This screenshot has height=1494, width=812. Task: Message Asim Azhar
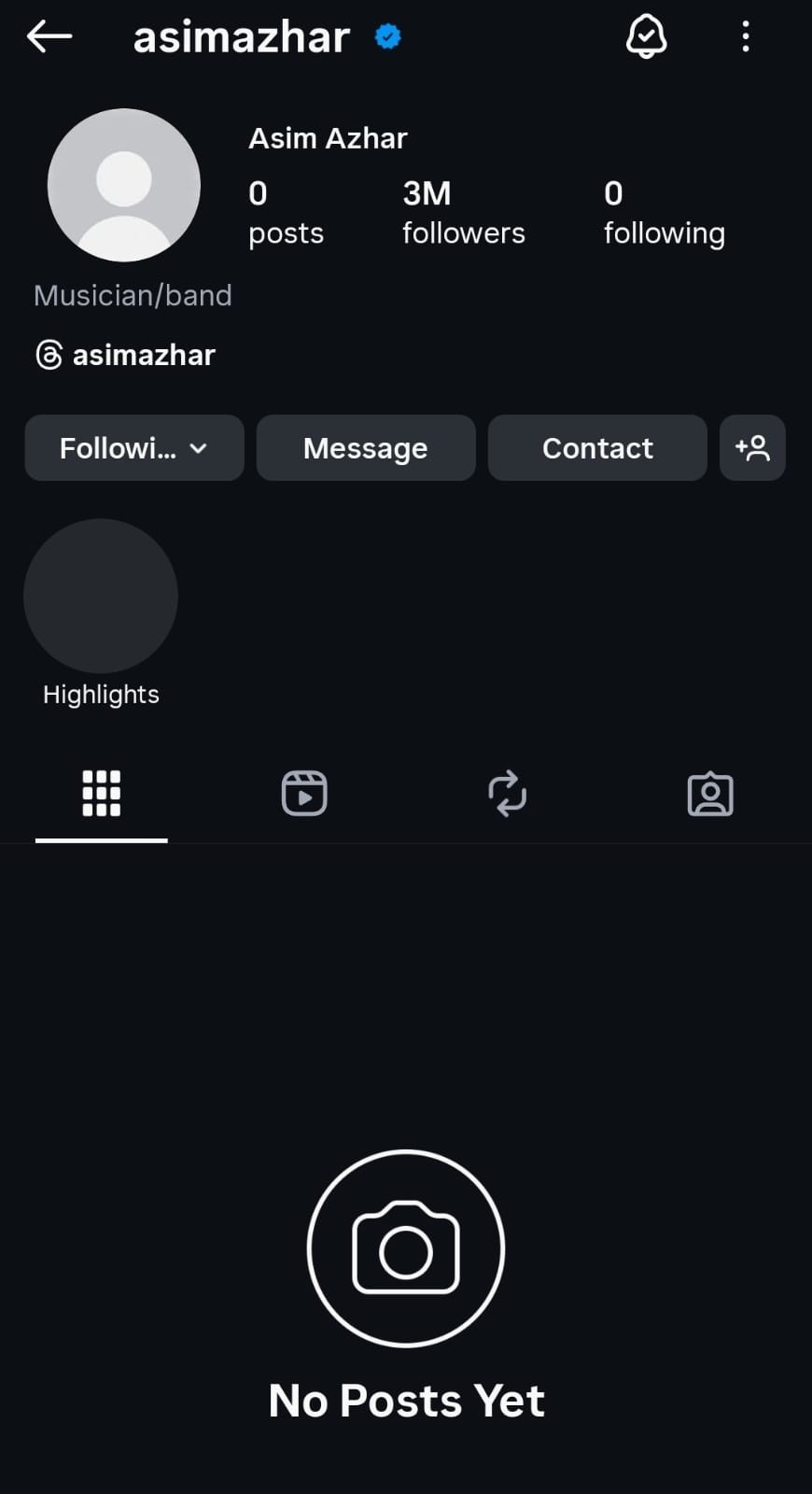pyautogui.click(x=366, y=448)
